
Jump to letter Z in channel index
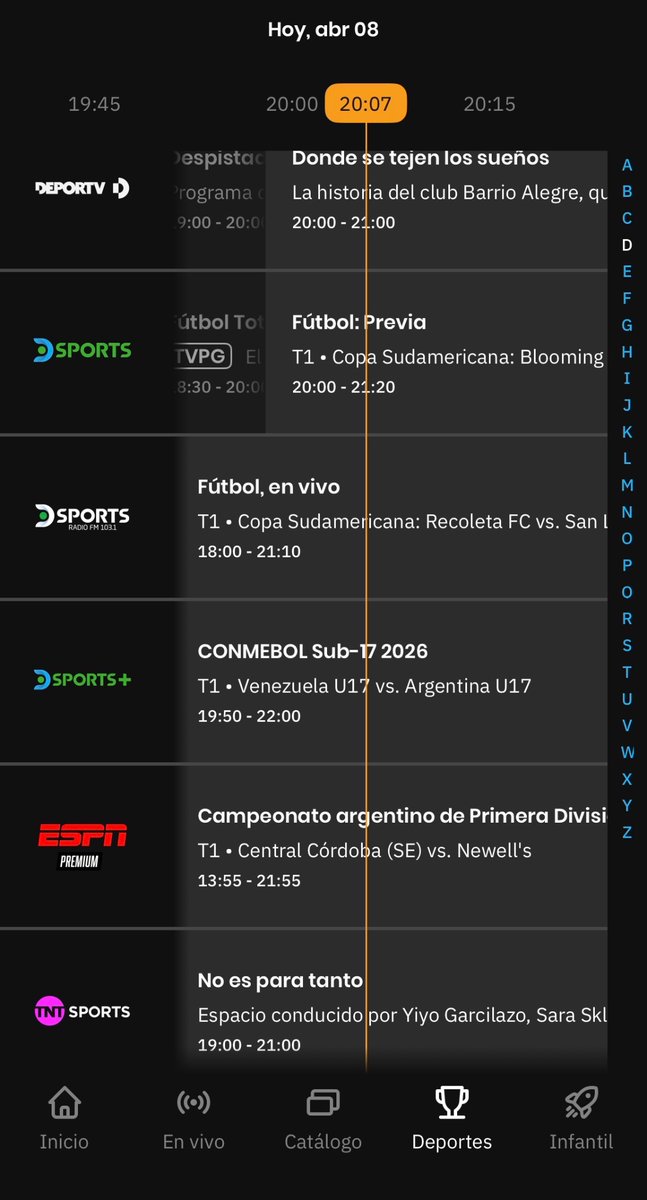pyautogui.click(x=627, y=832)
